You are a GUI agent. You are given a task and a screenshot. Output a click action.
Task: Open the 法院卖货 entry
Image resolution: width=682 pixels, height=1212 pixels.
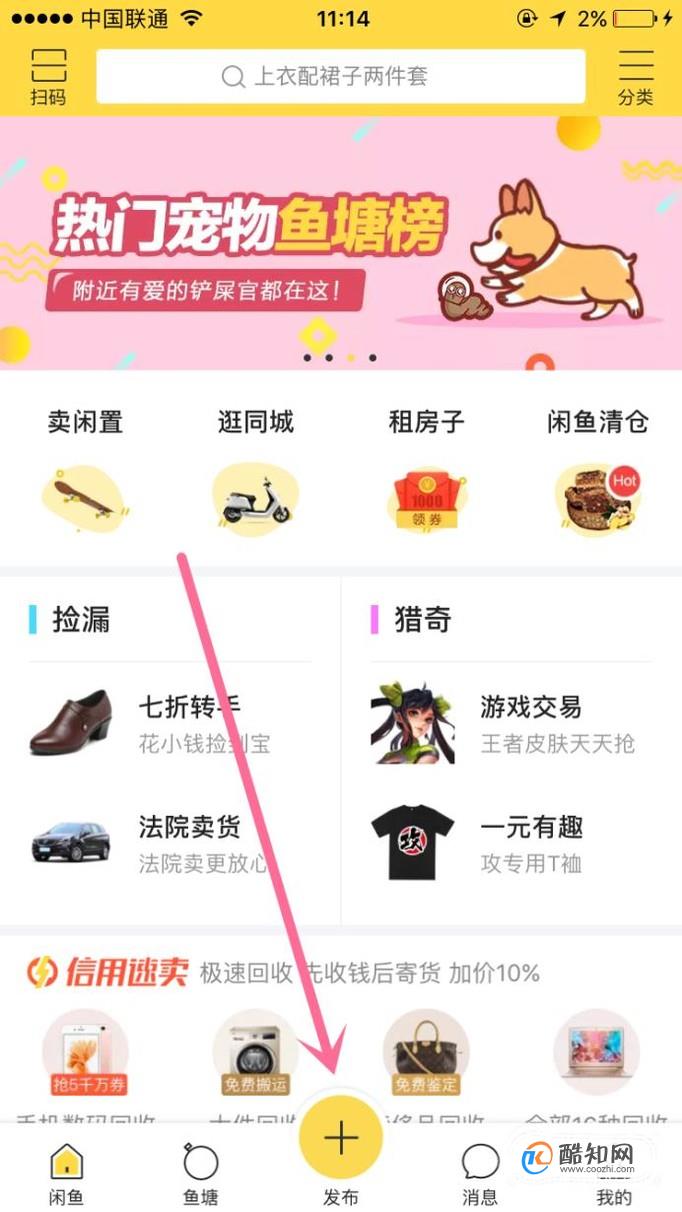click(x=170, y=843)
